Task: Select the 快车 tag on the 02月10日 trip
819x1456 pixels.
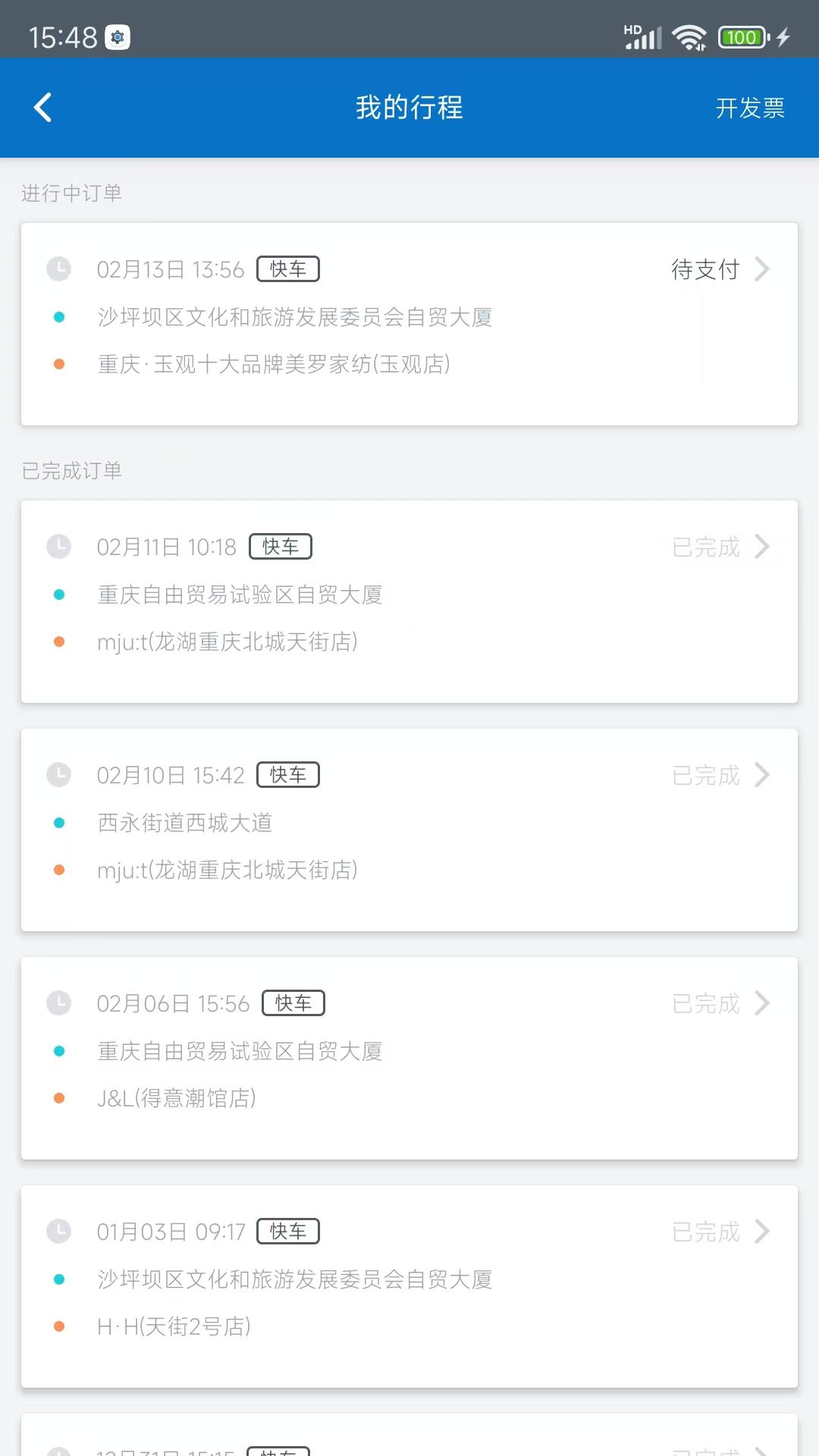Action: click(287, 774)
